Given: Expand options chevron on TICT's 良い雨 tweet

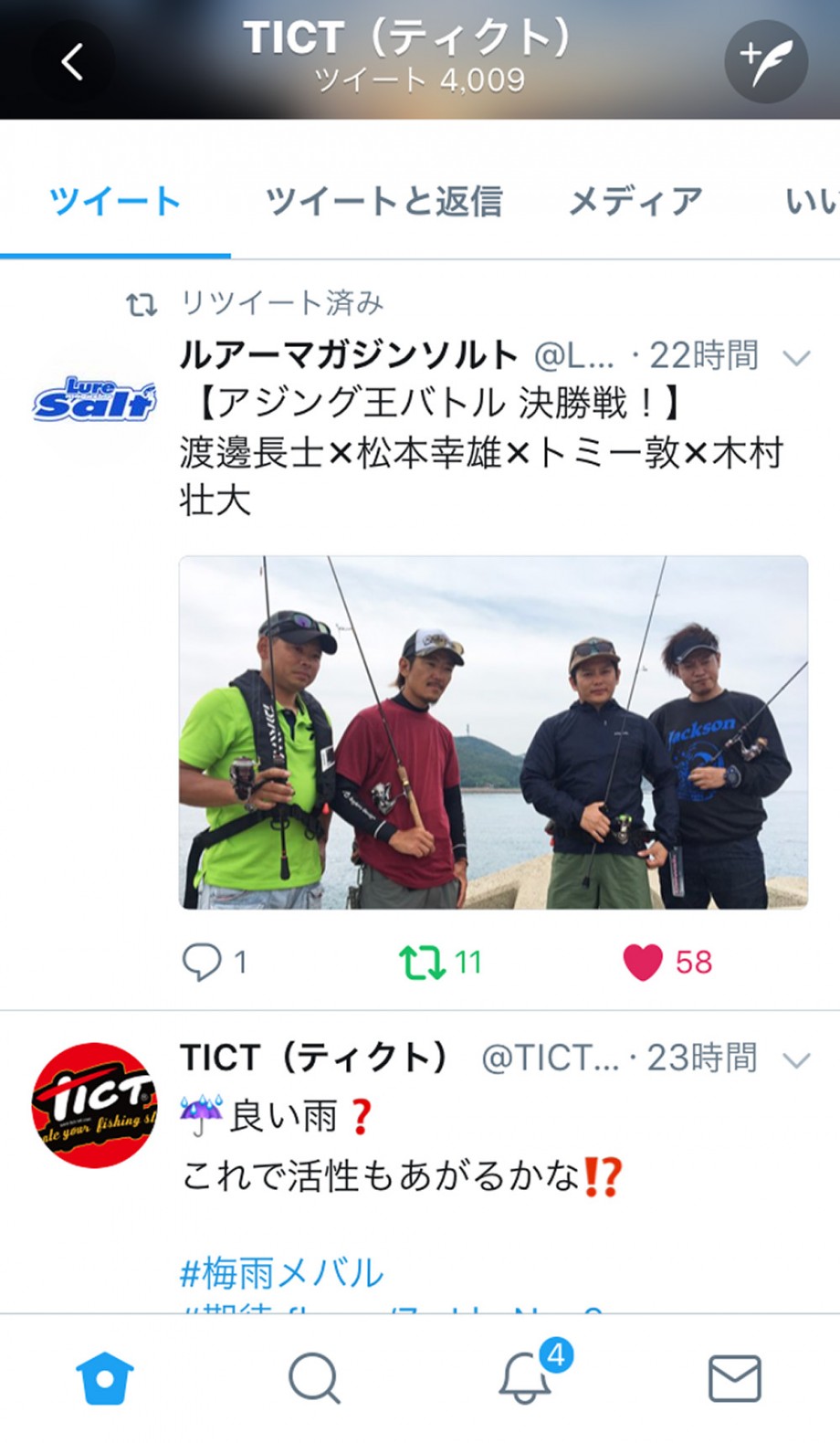Looking at the screenshot, I should 797,1060.
